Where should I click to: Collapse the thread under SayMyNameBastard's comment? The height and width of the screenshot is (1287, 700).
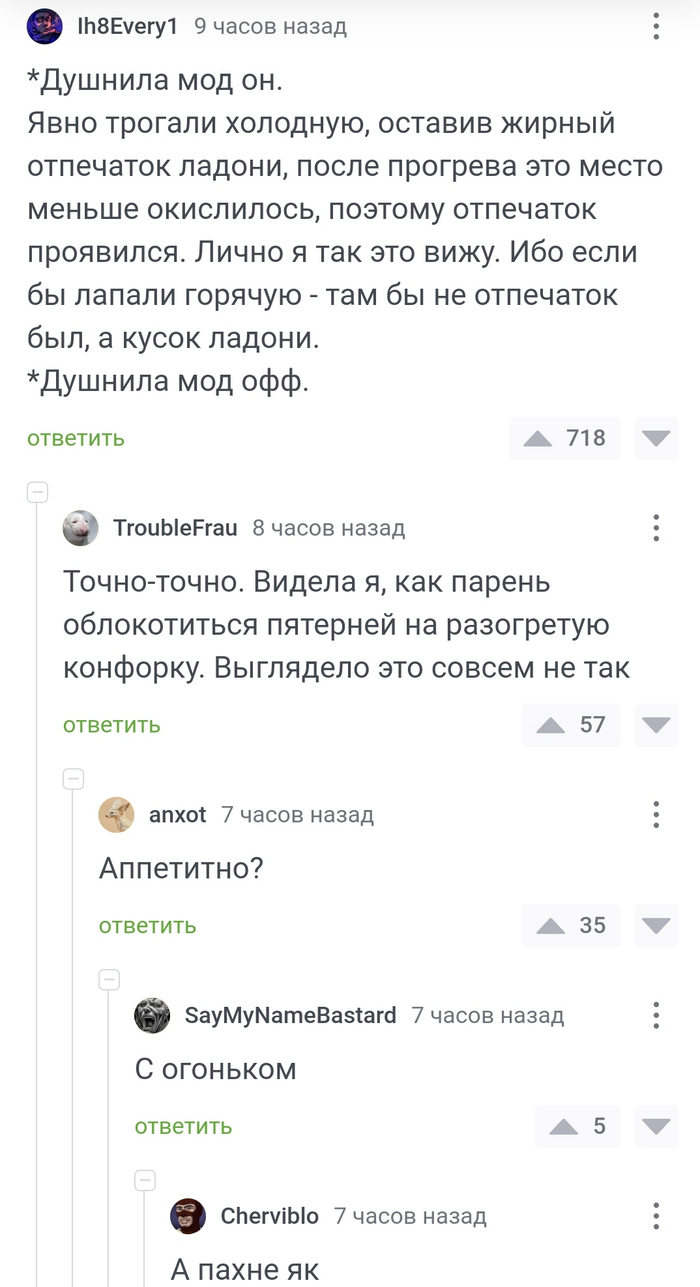click(146, 1180)
